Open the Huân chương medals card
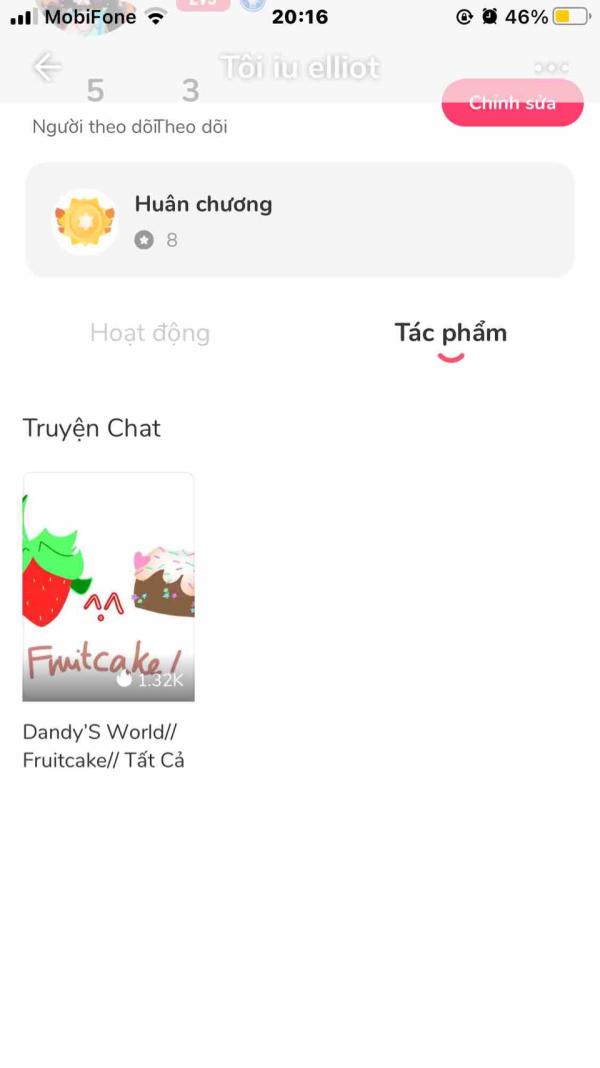Image resolution: width=600 pixels, height=1068 pixels. (300, 220)
